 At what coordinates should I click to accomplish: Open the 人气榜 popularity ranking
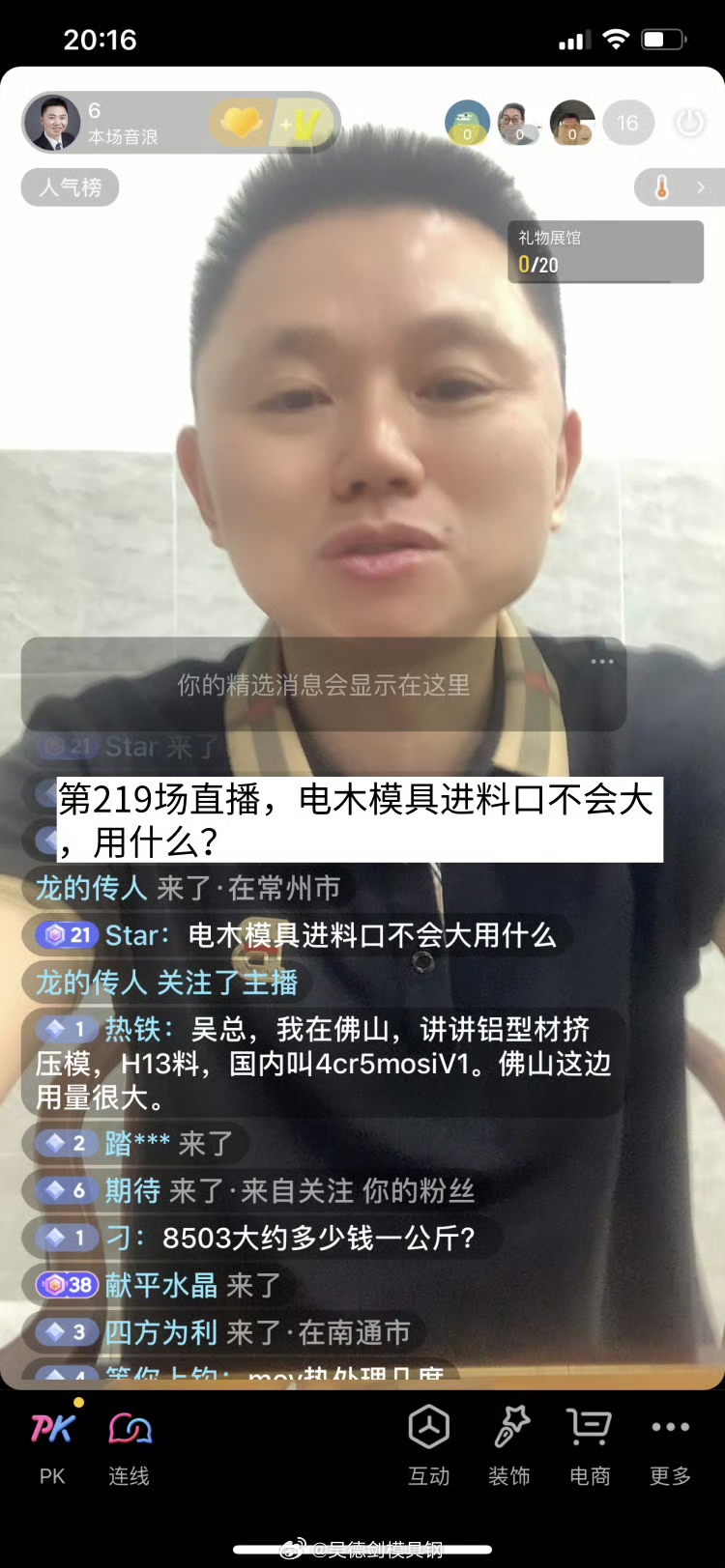(70, 187)
